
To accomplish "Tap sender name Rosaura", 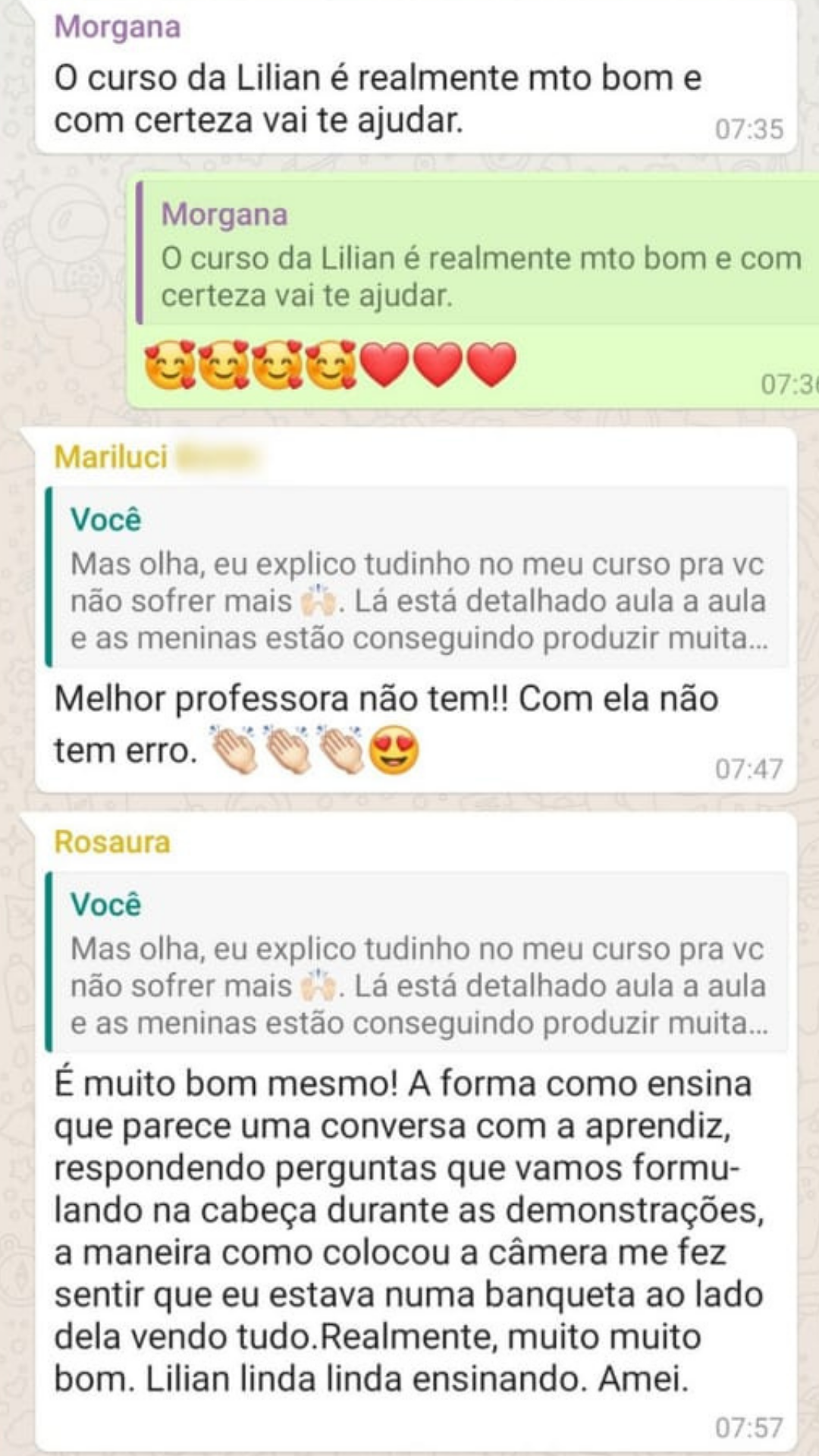I will (112, 843).
